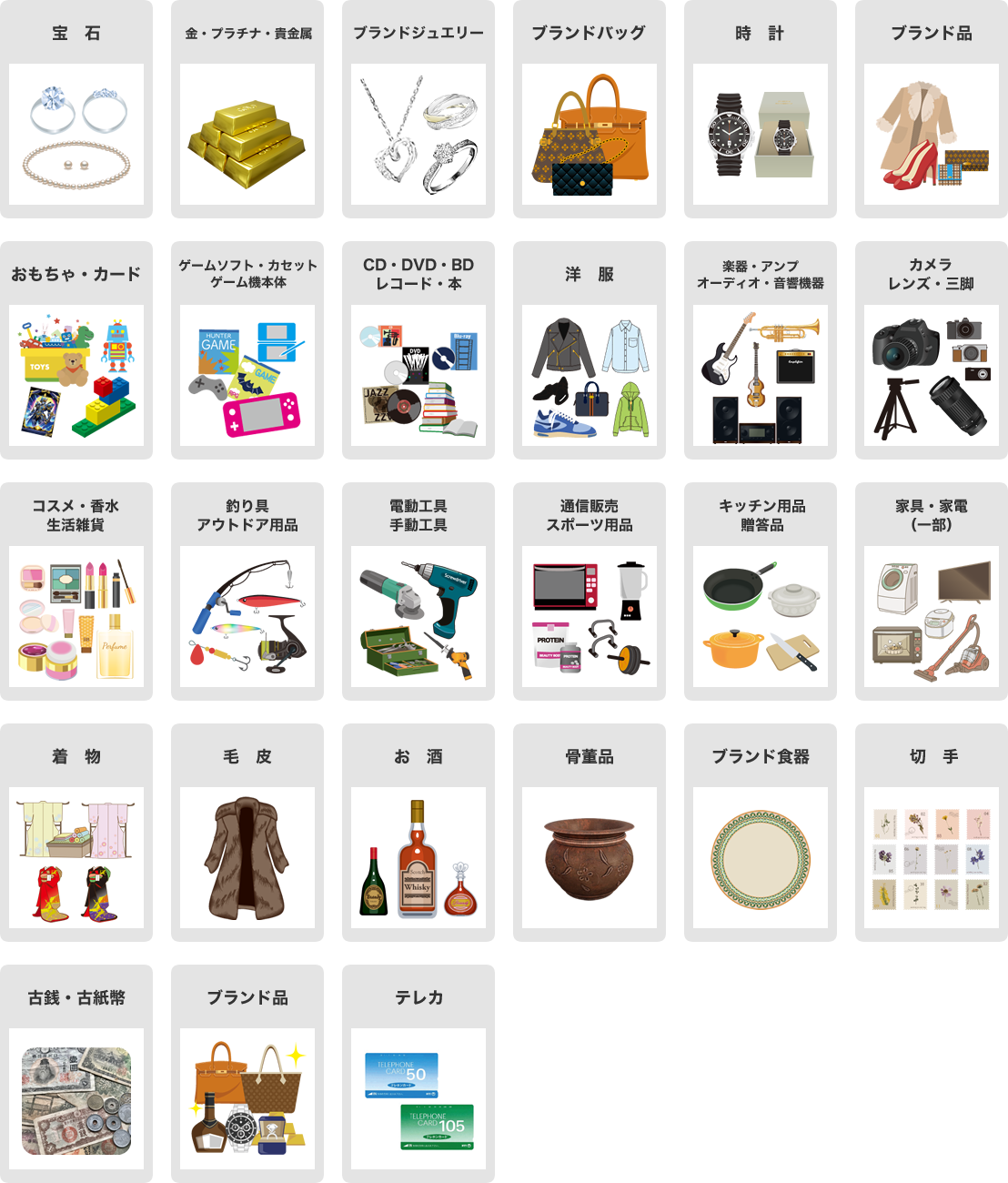Choose the おもちゃ・カード tile
This screenshot has width=1008, height=1183.
[x=76, y=374]
